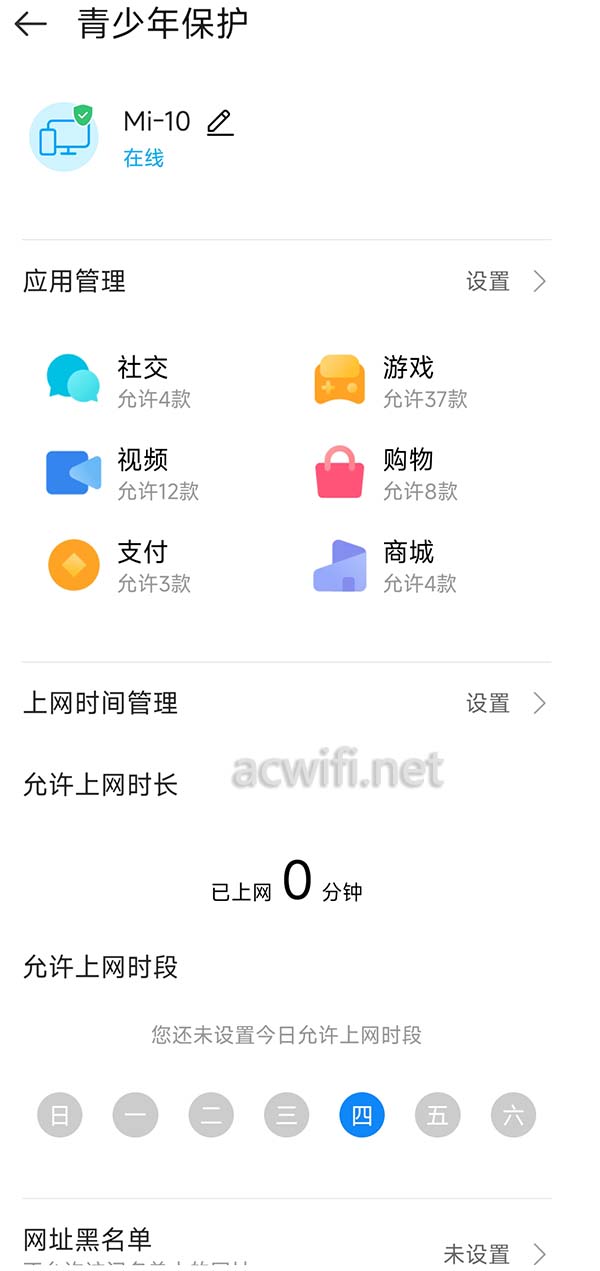Select the 一 day circle

coord(135,1115)
